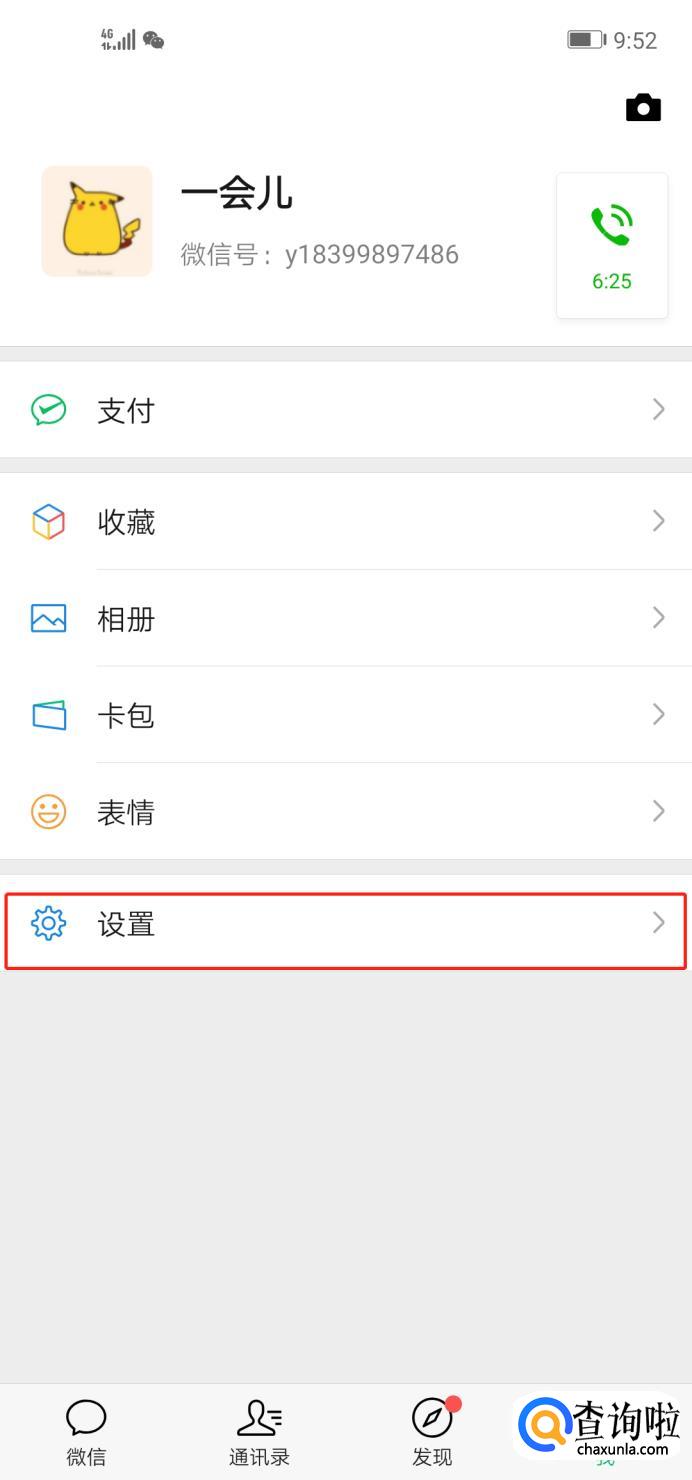Image resolution: width=692 pixels, height=1480 pixels.
Task: Open the profile of 一会儿
Action: 236,222
